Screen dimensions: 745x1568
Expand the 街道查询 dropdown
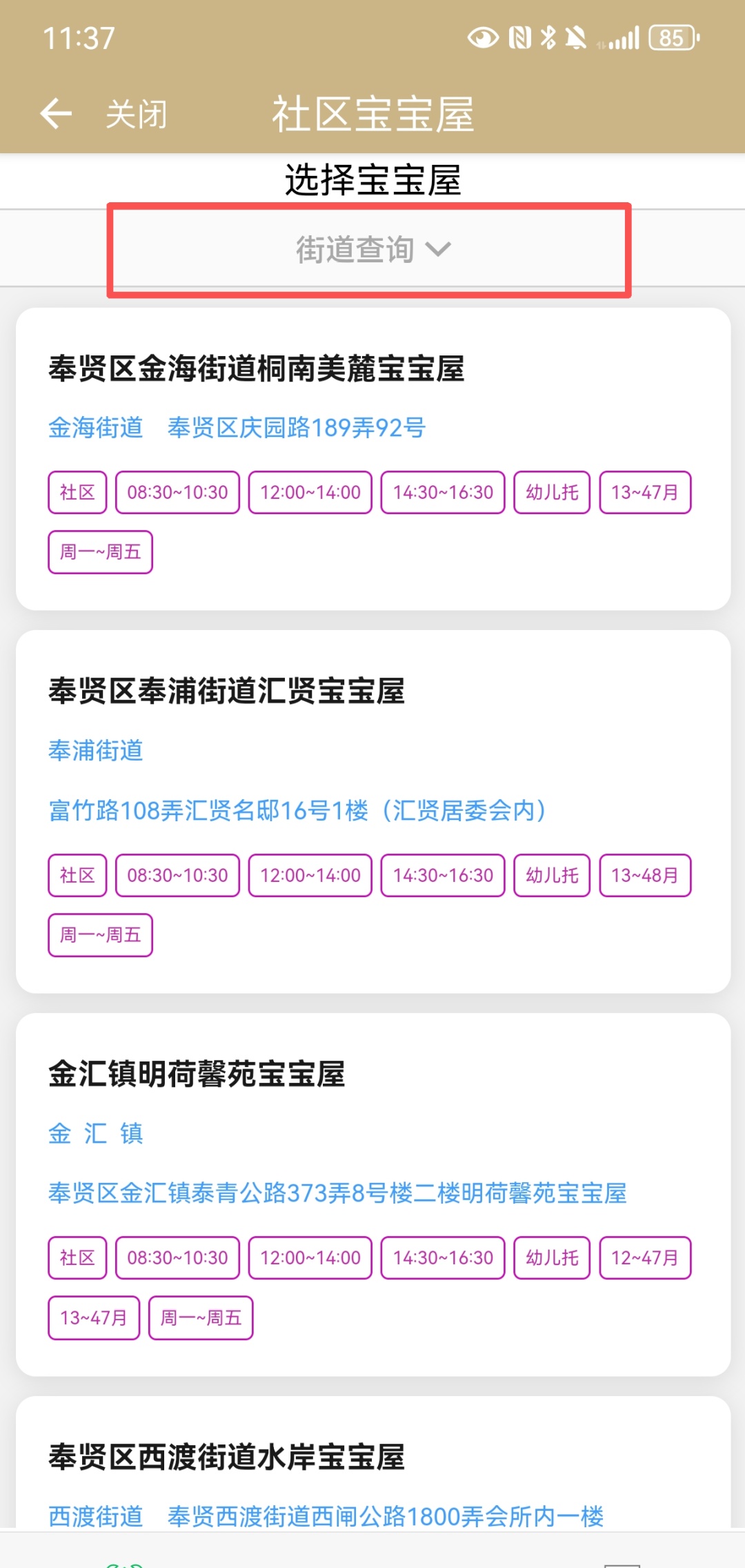pos(372,249)
